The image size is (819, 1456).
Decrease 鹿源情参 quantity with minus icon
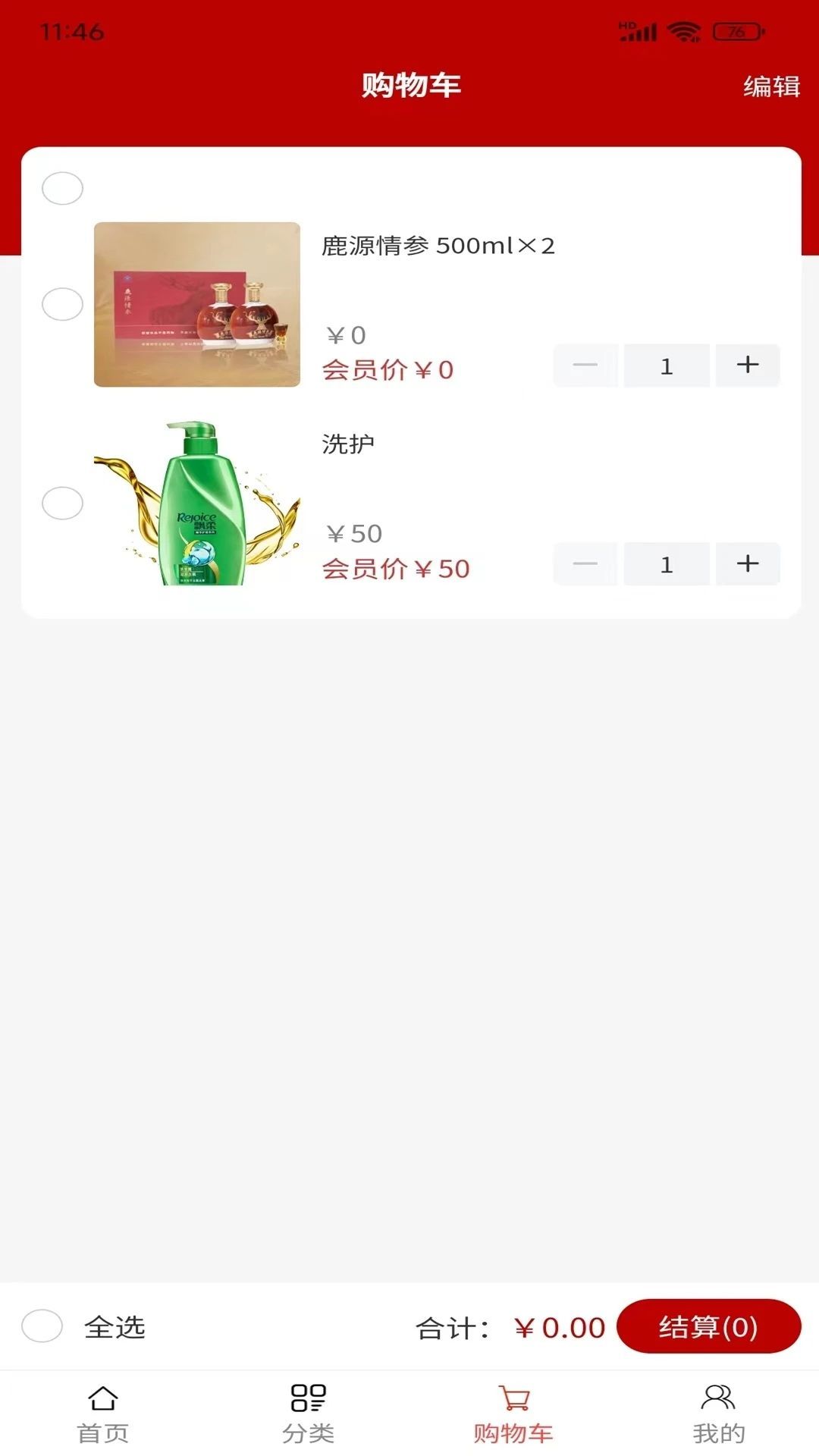[585, 365]
